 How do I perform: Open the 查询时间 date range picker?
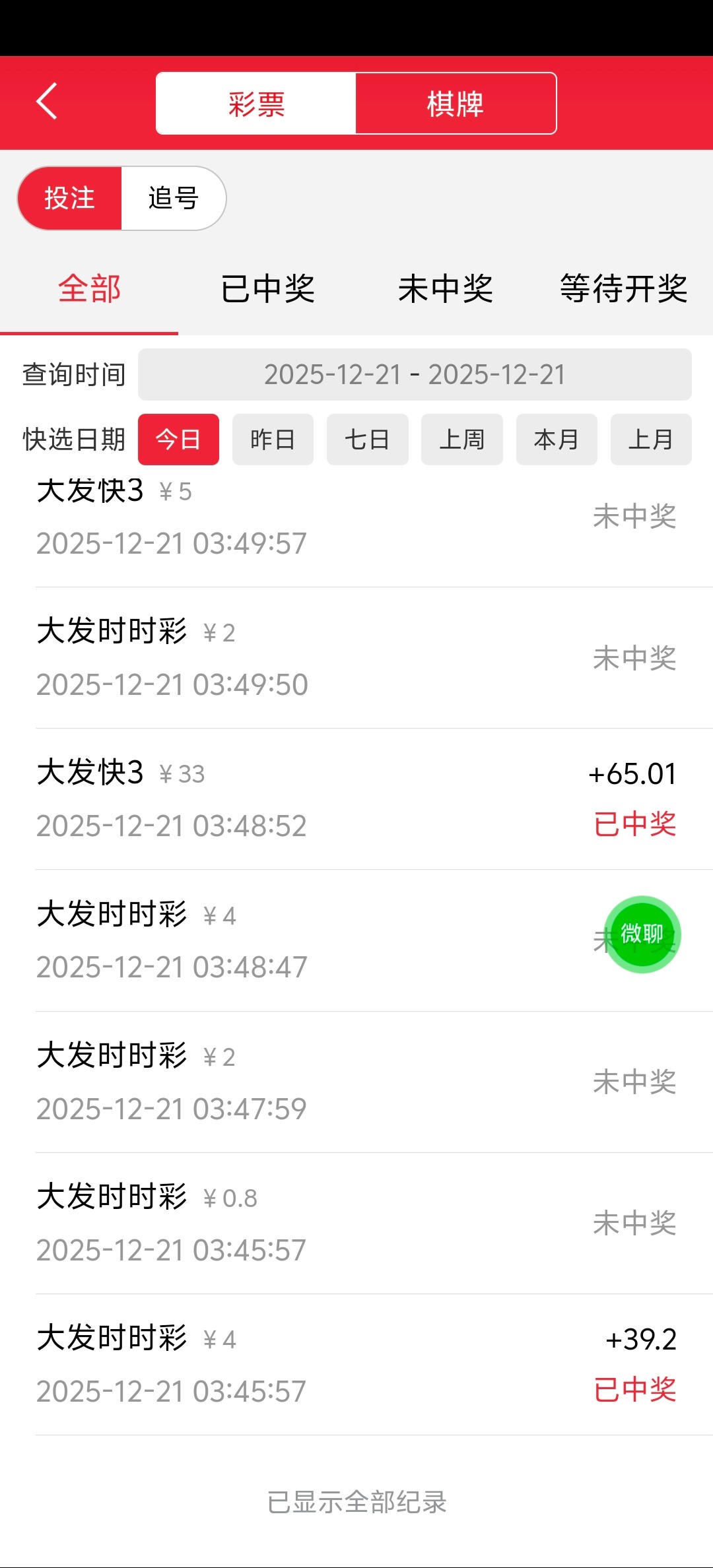415,375
